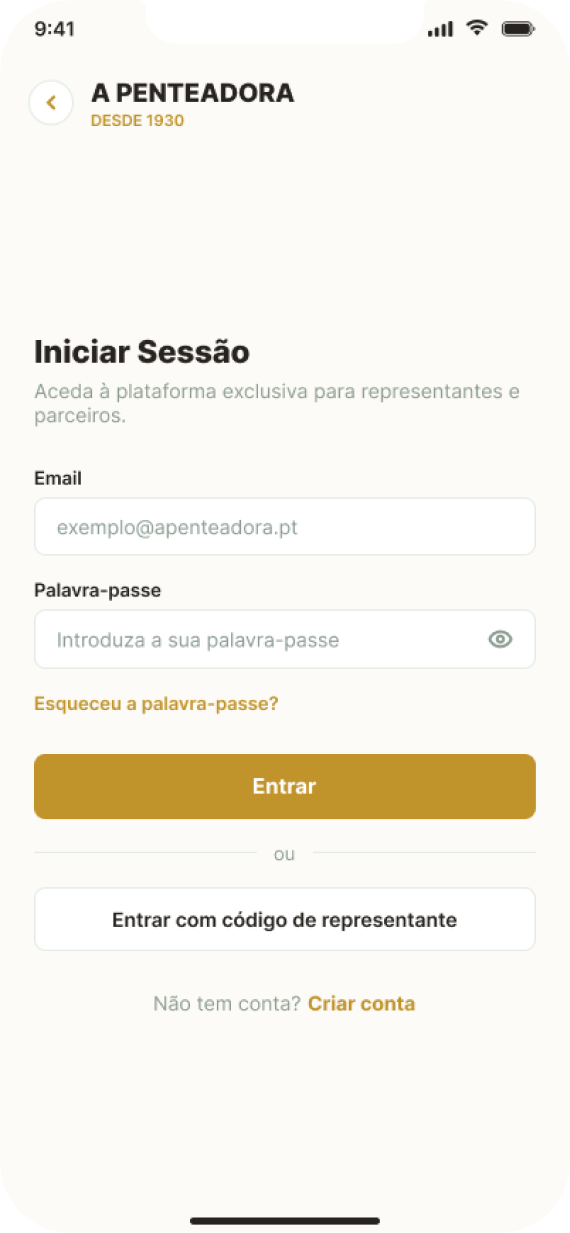Open Esqueceu a palavra-passe? link
Image resolution: width=570 pixels, height=1233 pixels.
[156, 704]
